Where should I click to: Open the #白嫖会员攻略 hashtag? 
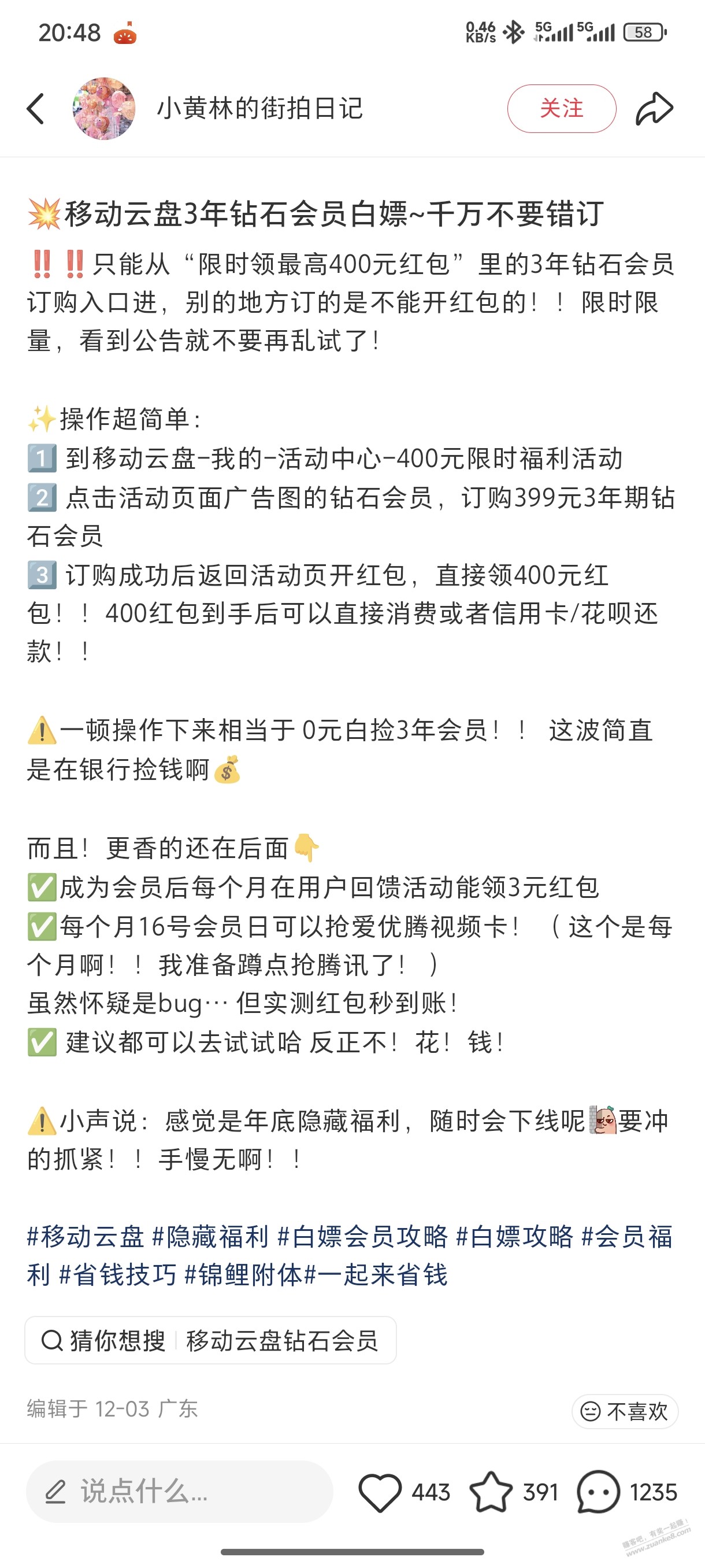coord(362,1236)
